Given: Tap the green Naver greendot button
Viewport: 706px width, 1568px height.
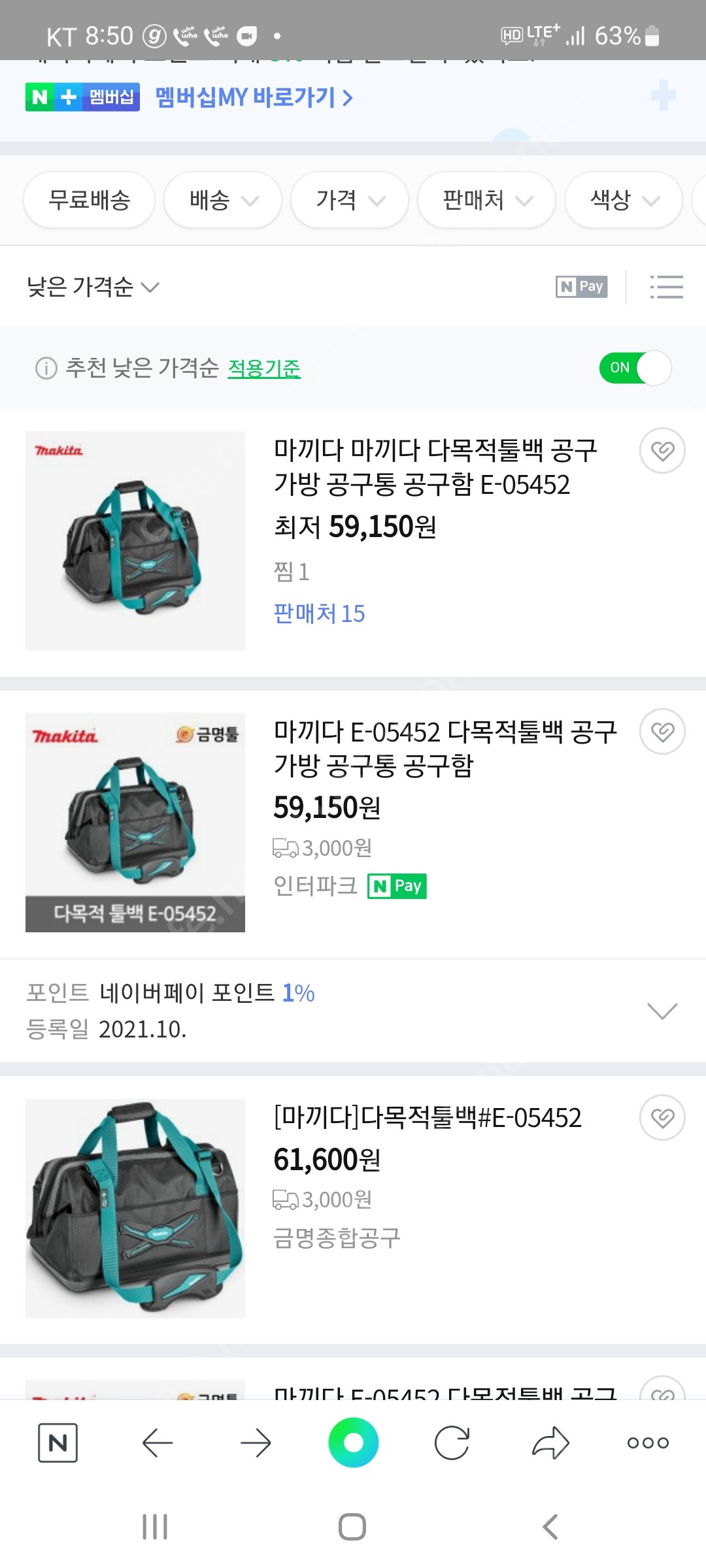Looking at the screenshot, I should pos(353,1443).
